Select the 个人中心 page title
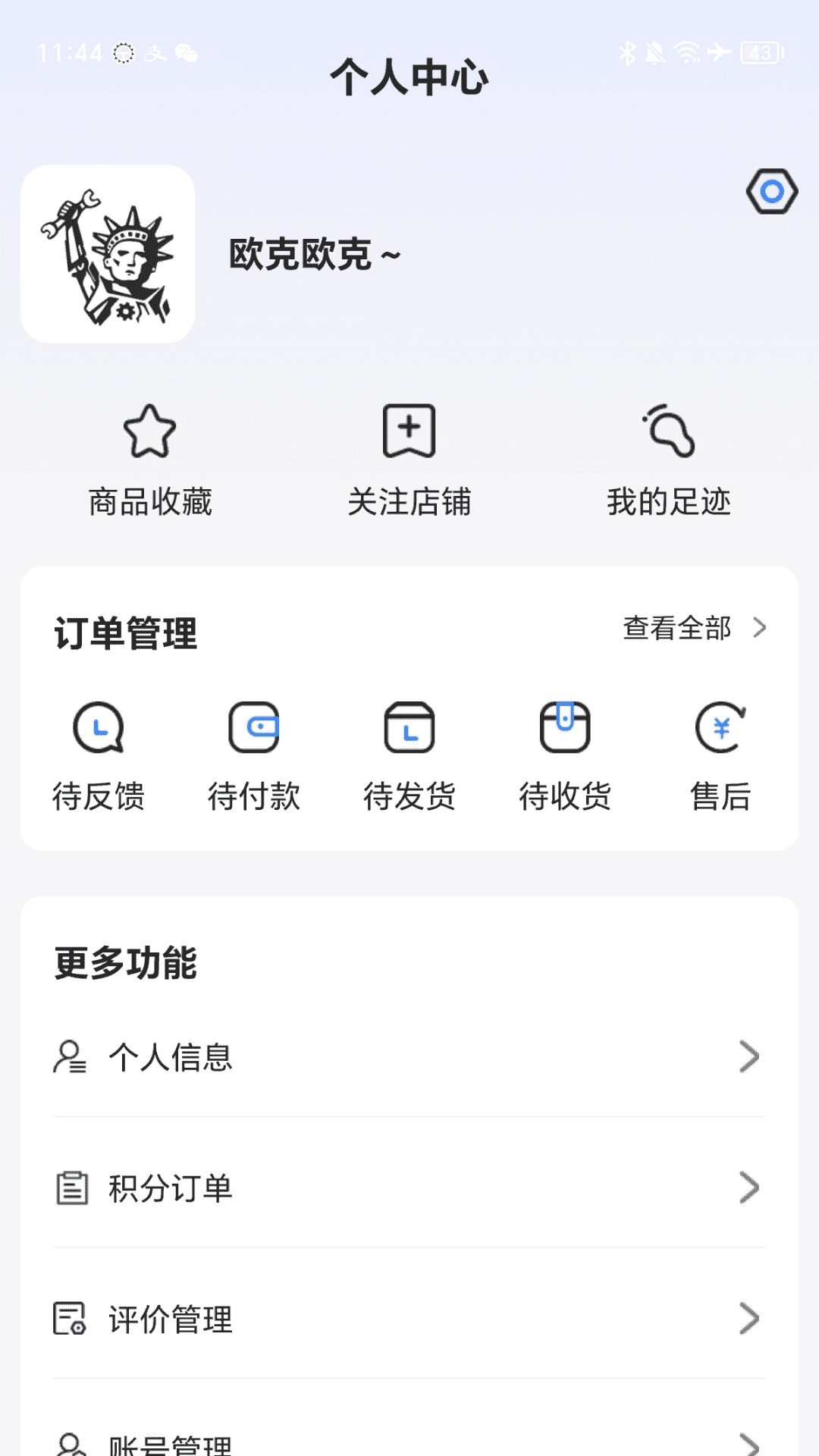 pyautogui.click(x=409, y=78)
